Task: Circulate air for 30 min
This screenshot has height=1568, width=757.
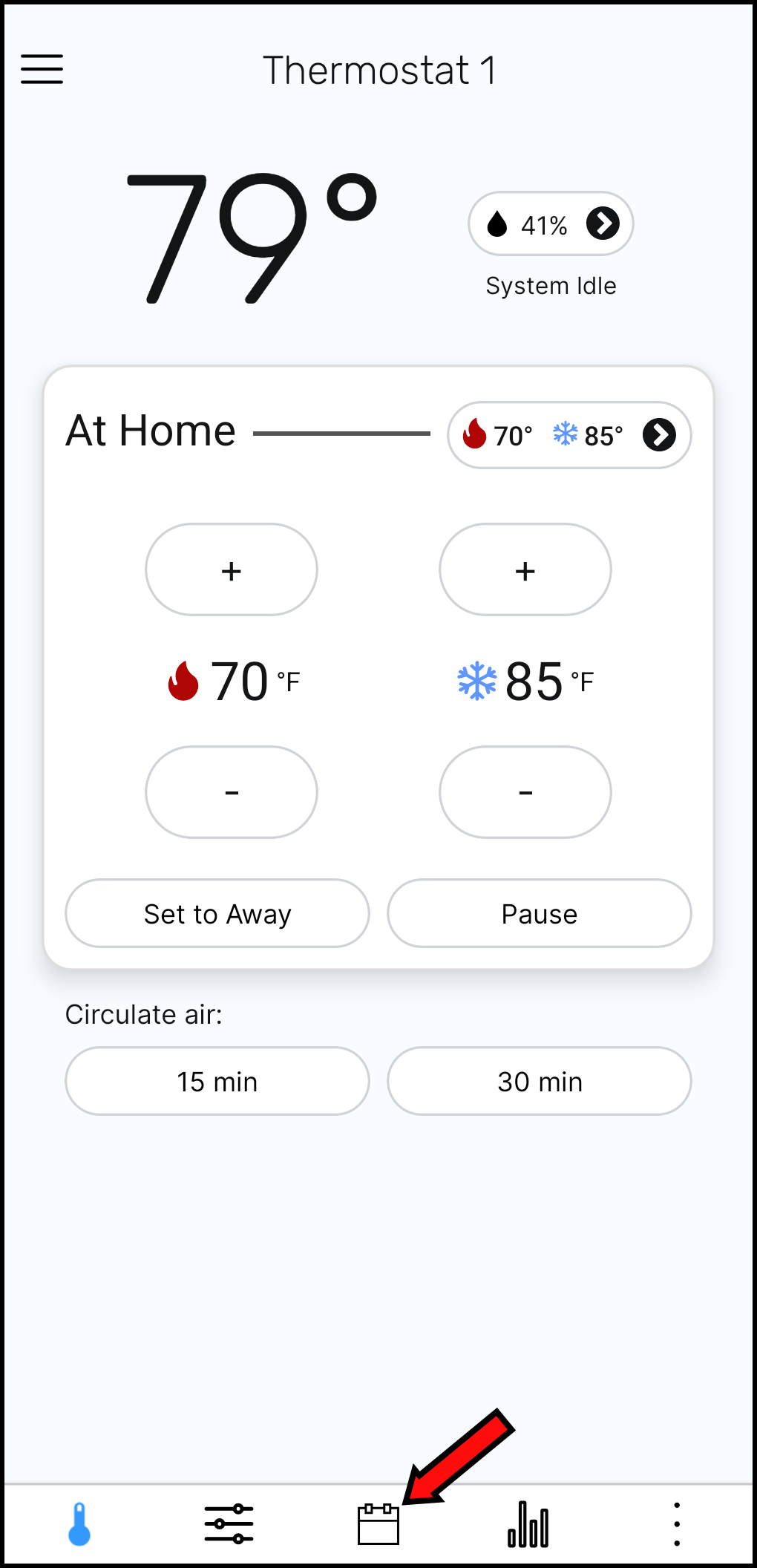Action: point(540,1081)
